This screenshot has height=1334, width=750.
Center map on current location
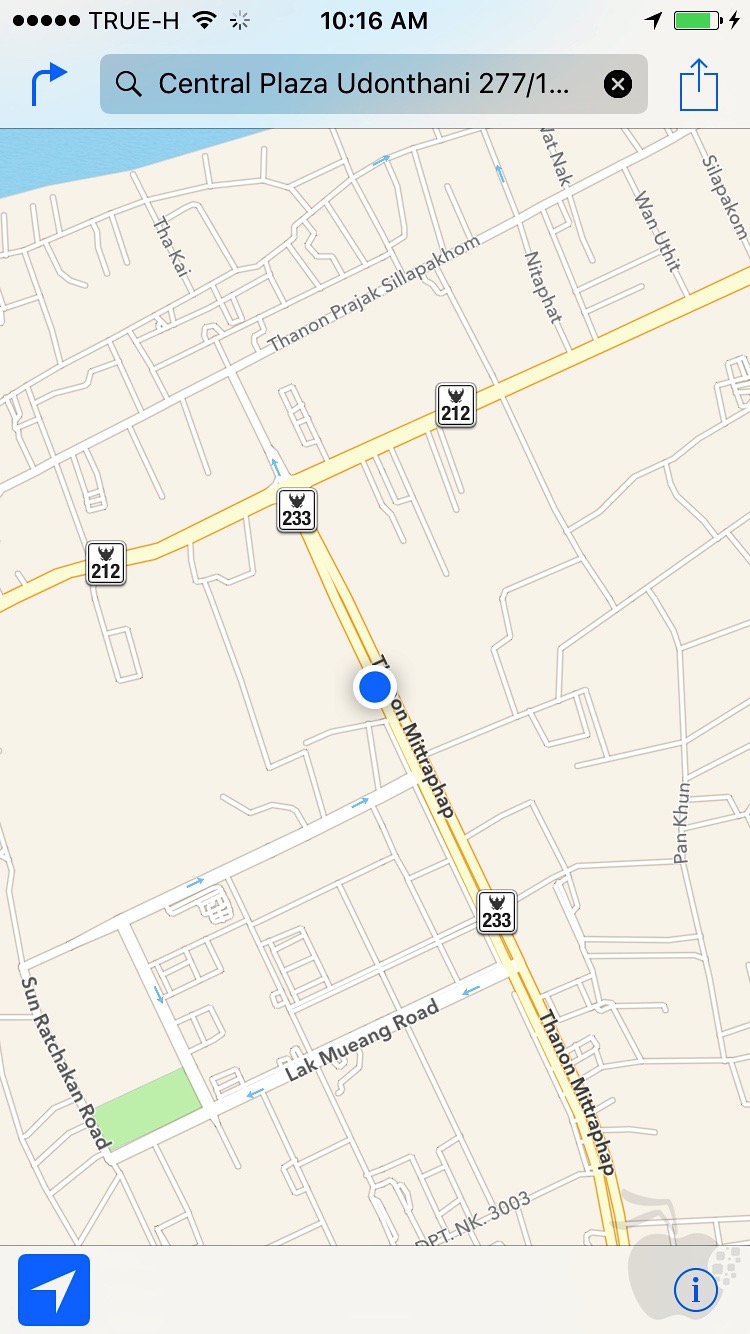(x=54, y=1290)
